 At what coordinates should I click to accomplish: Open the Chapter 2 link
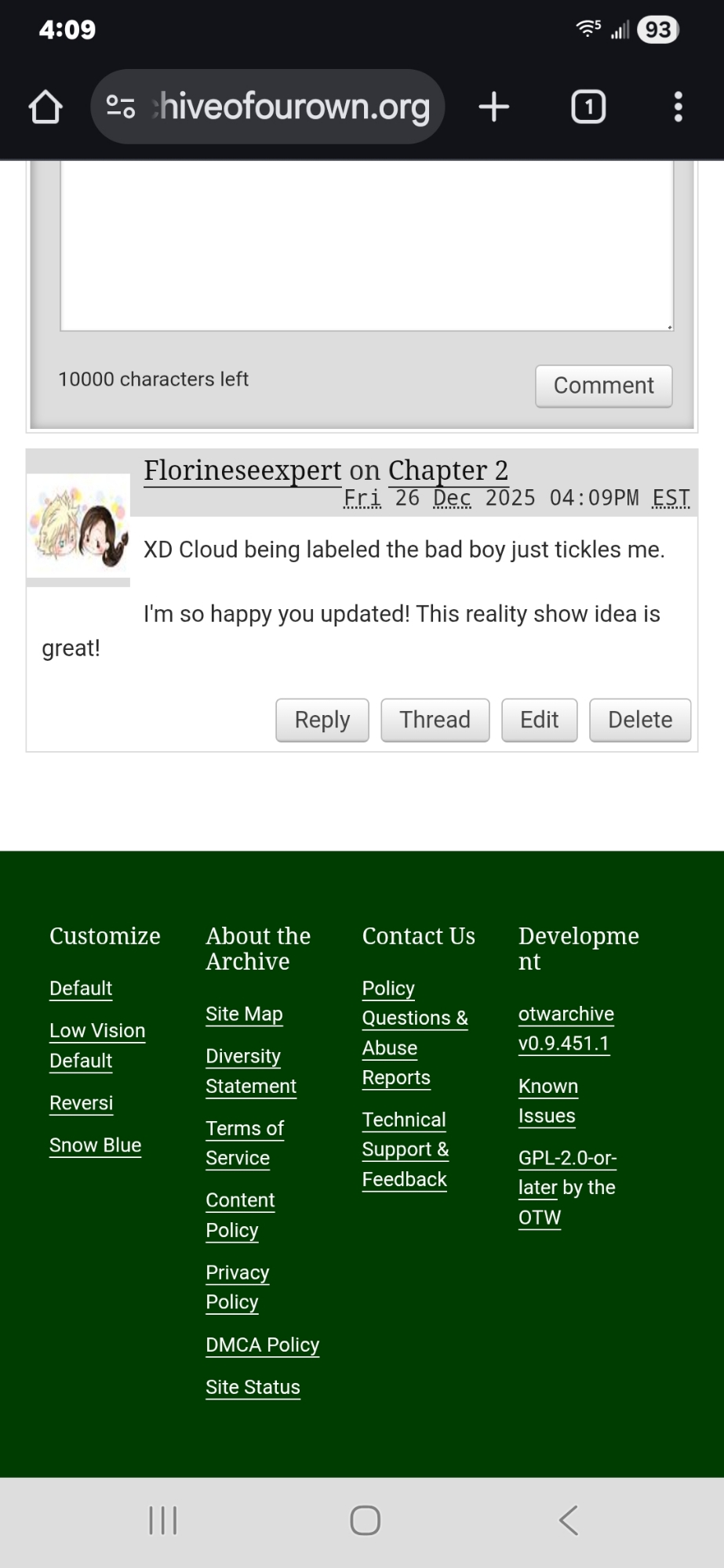click(448, 470)
